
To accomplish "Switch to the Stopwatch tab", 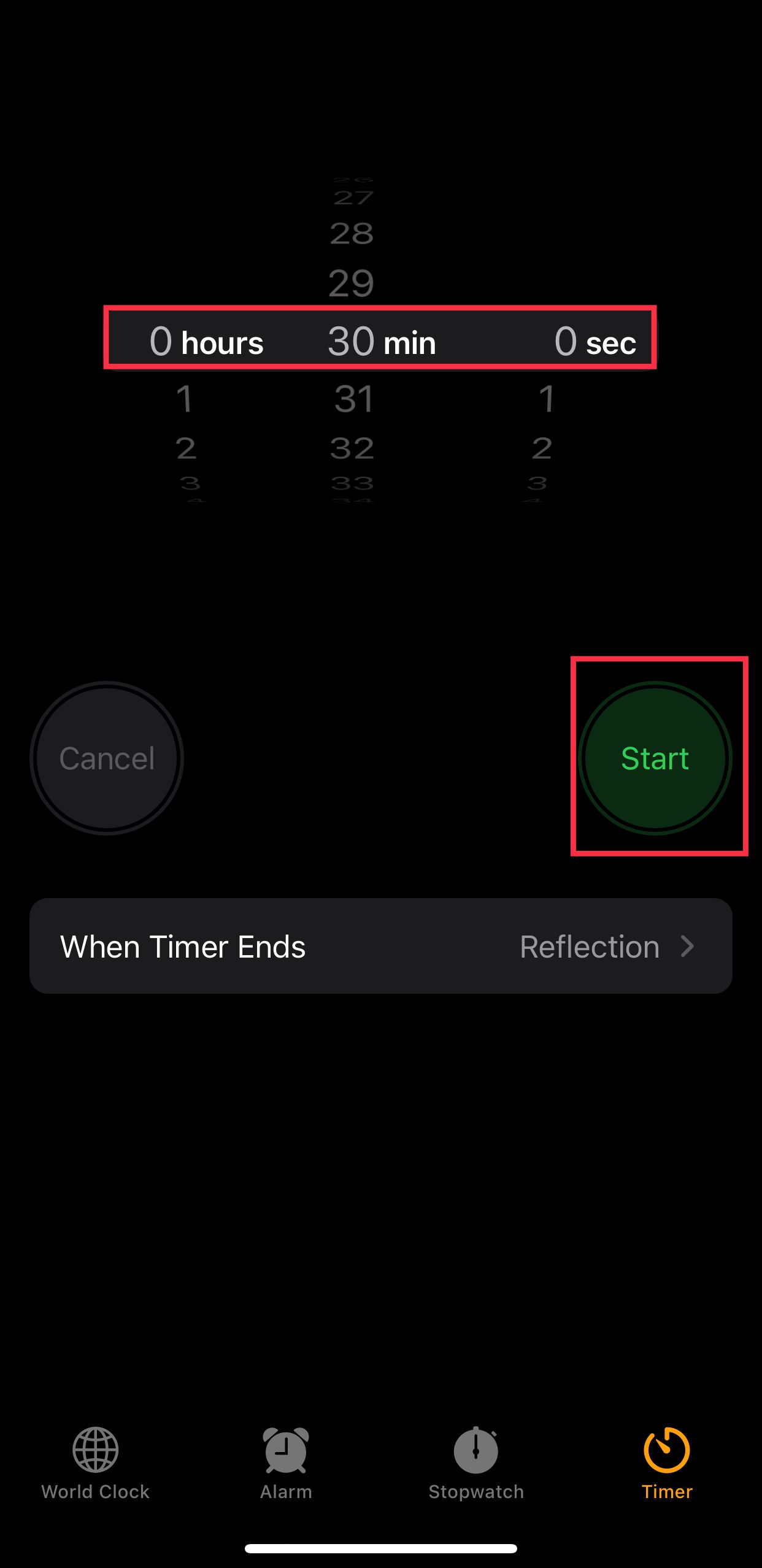I will 476,1462.
